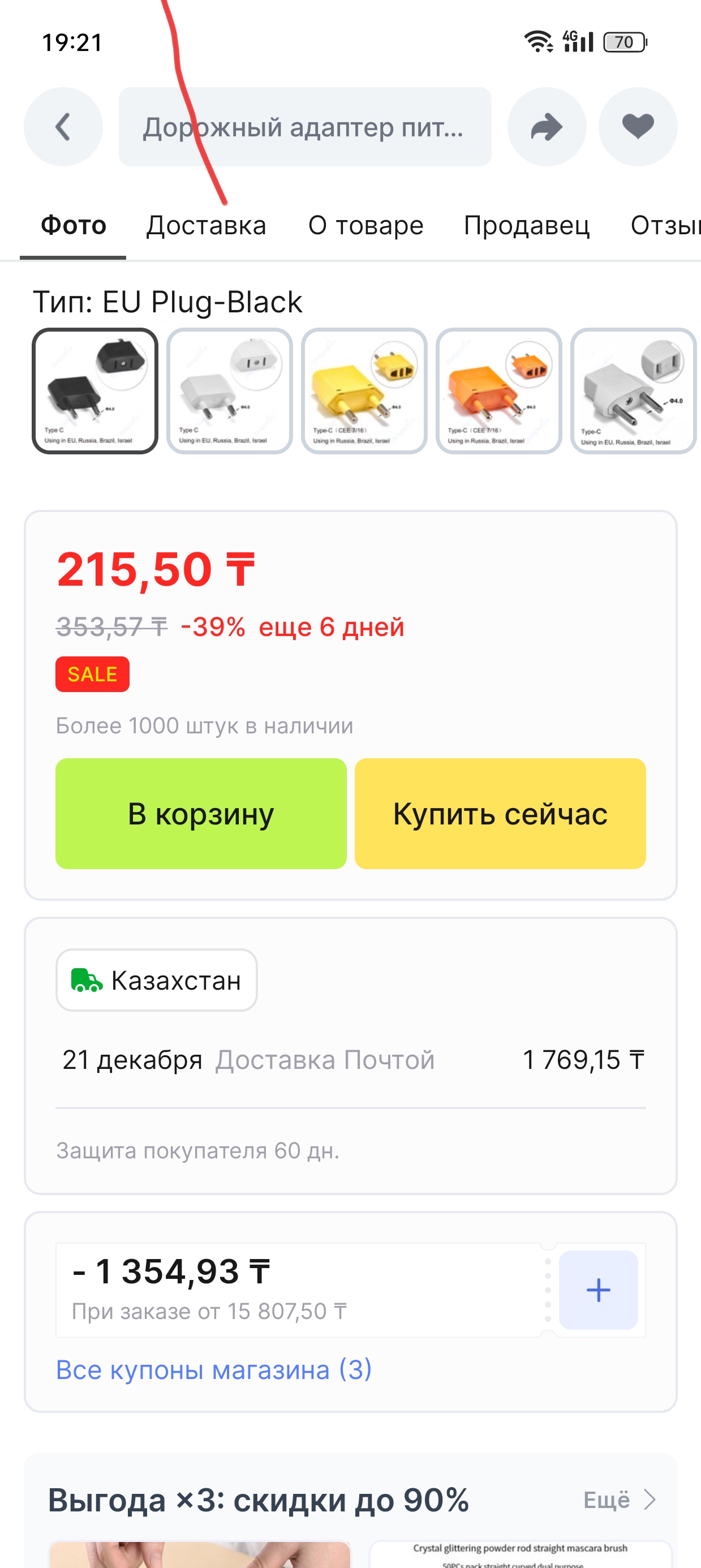The image size is (701, 1568).
Task: Tap the search field with the product title
Action: (304, 127)
